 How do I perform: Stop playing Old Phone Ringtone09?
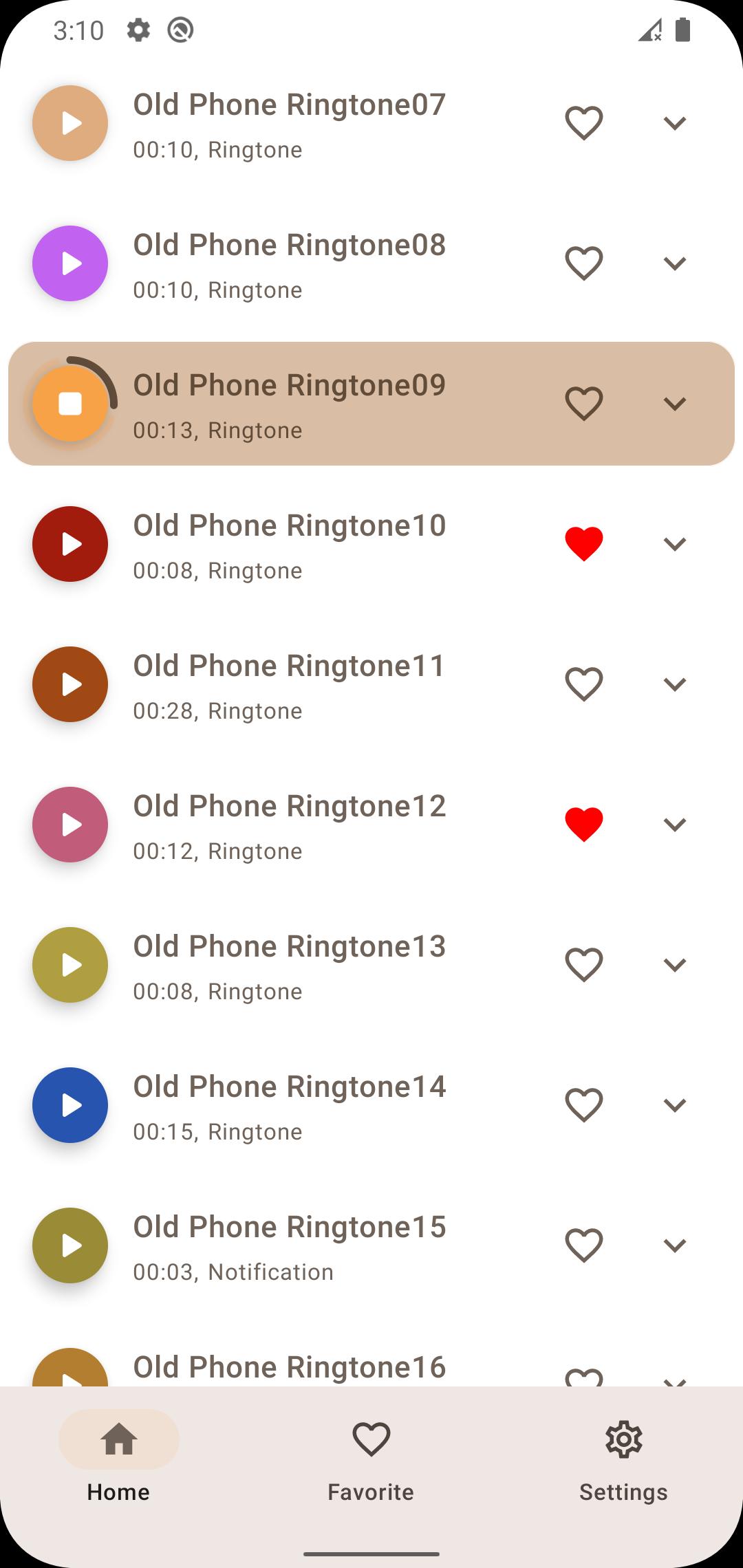[70, 404]
